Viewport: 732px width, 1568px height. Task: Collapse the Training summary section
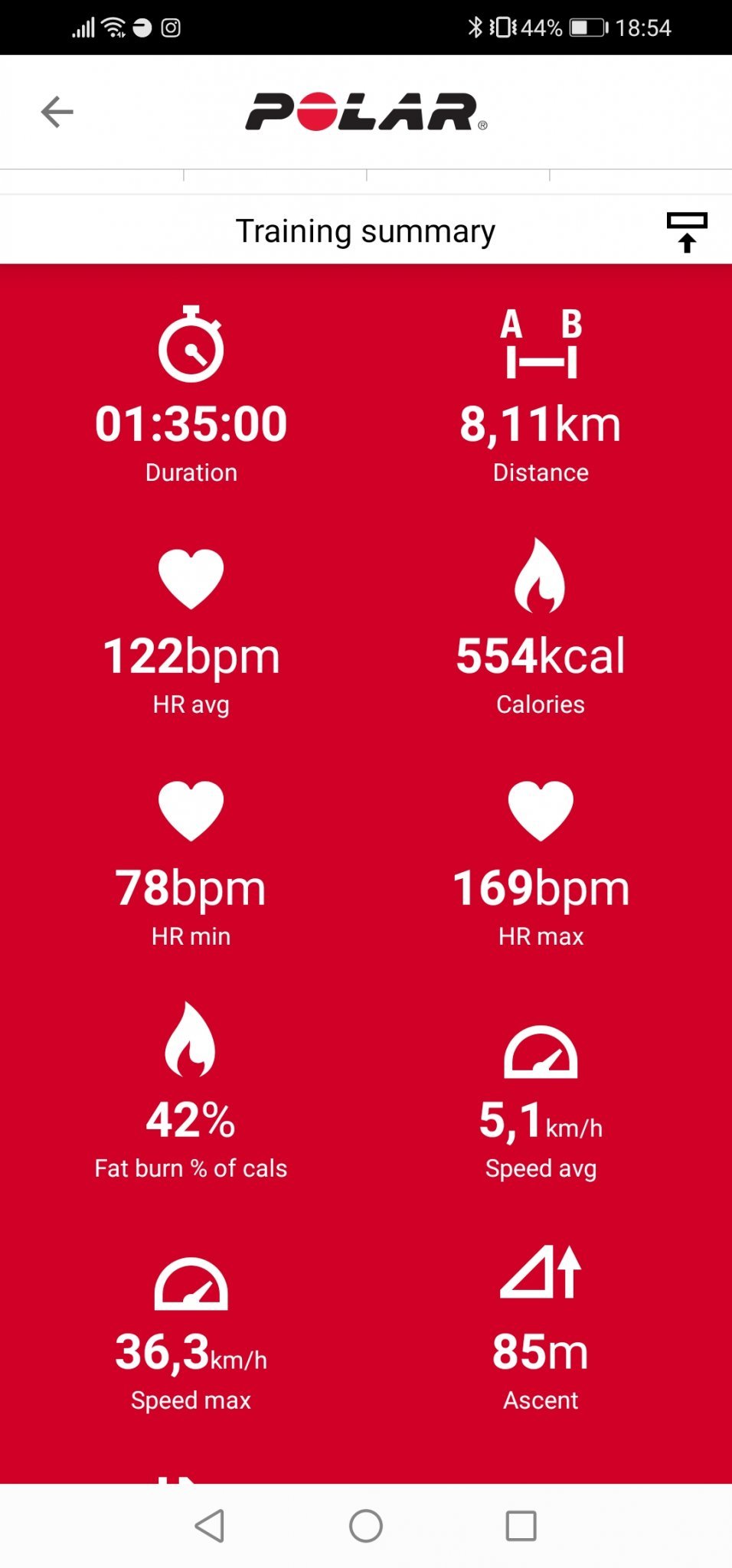tap(686, 231)
